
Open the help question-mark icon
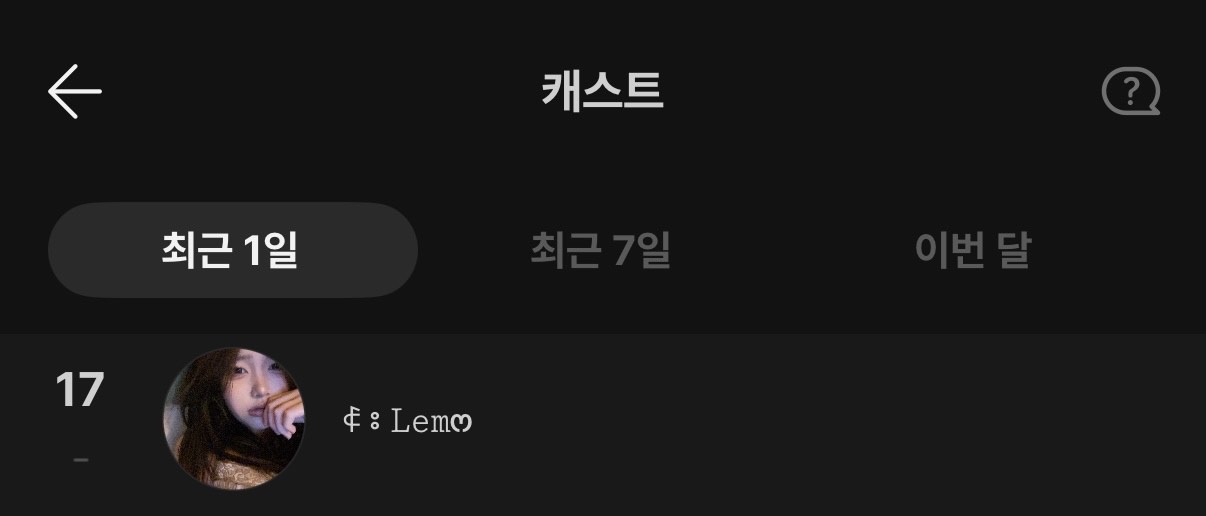pyautogui.click(x=1131, y=93)
